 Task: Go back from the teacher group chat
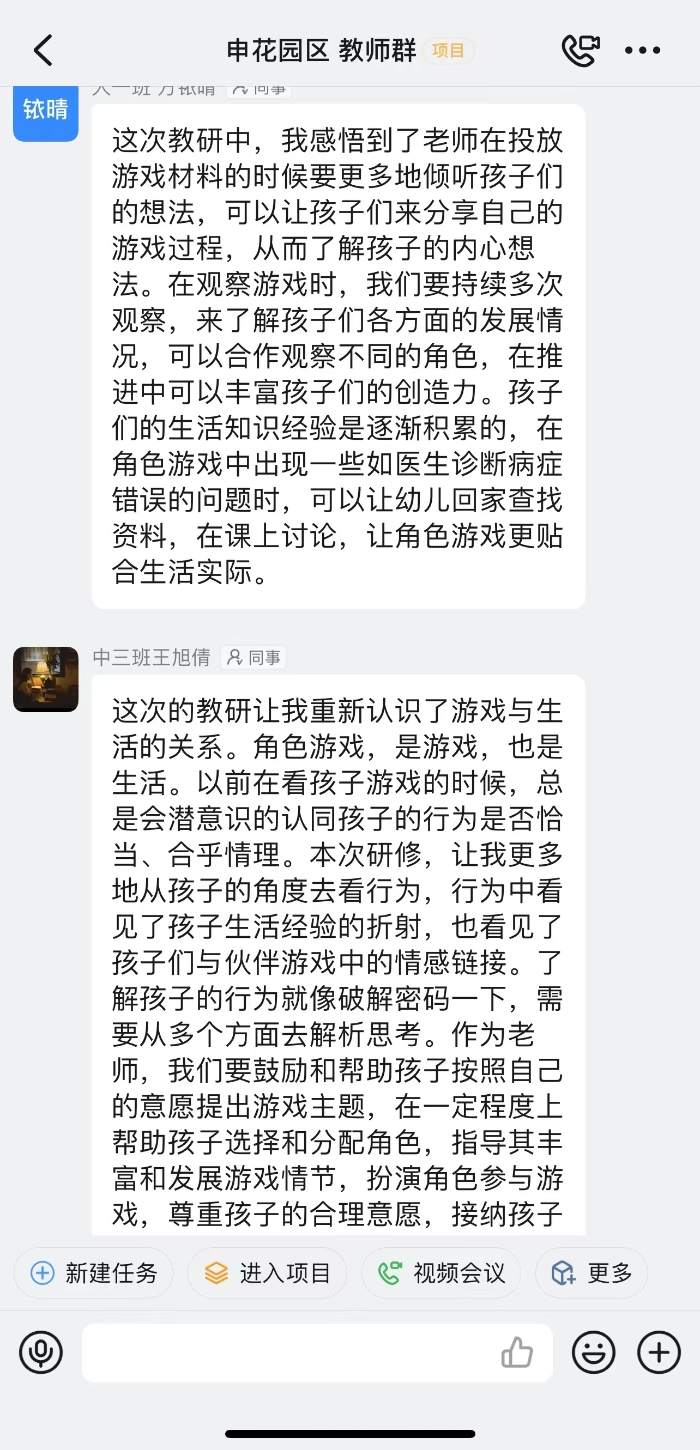click(43, 50)
